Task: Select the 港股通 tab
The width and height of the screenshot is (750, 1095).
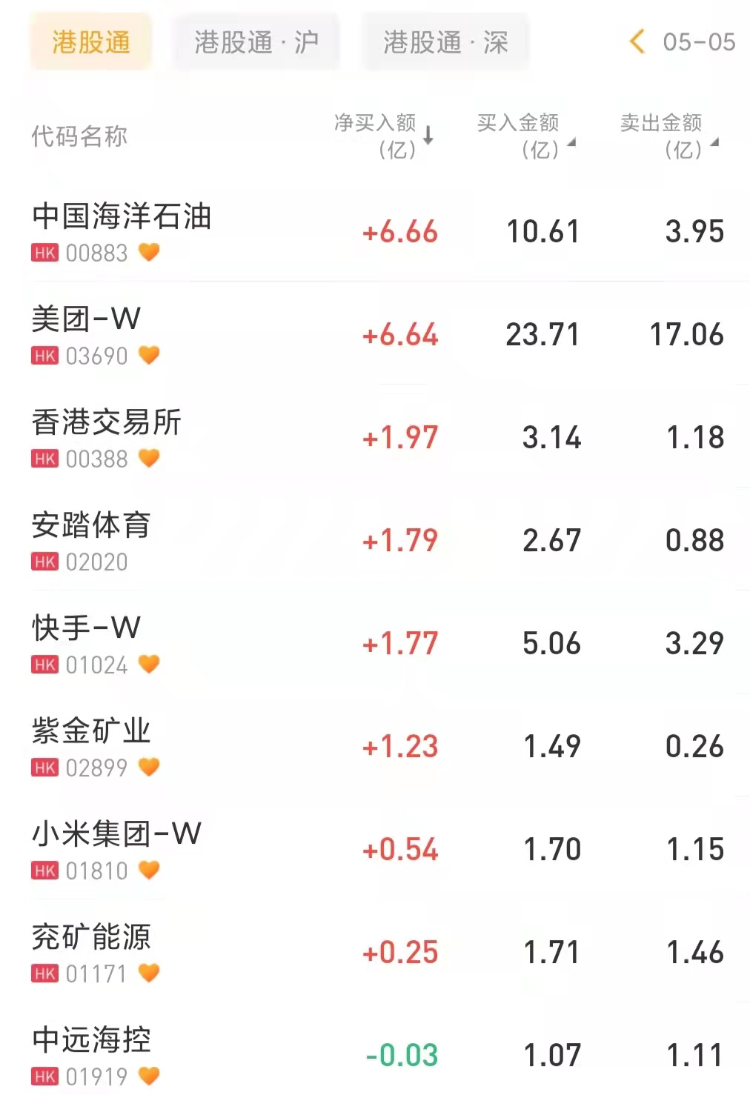Action: 91,42
